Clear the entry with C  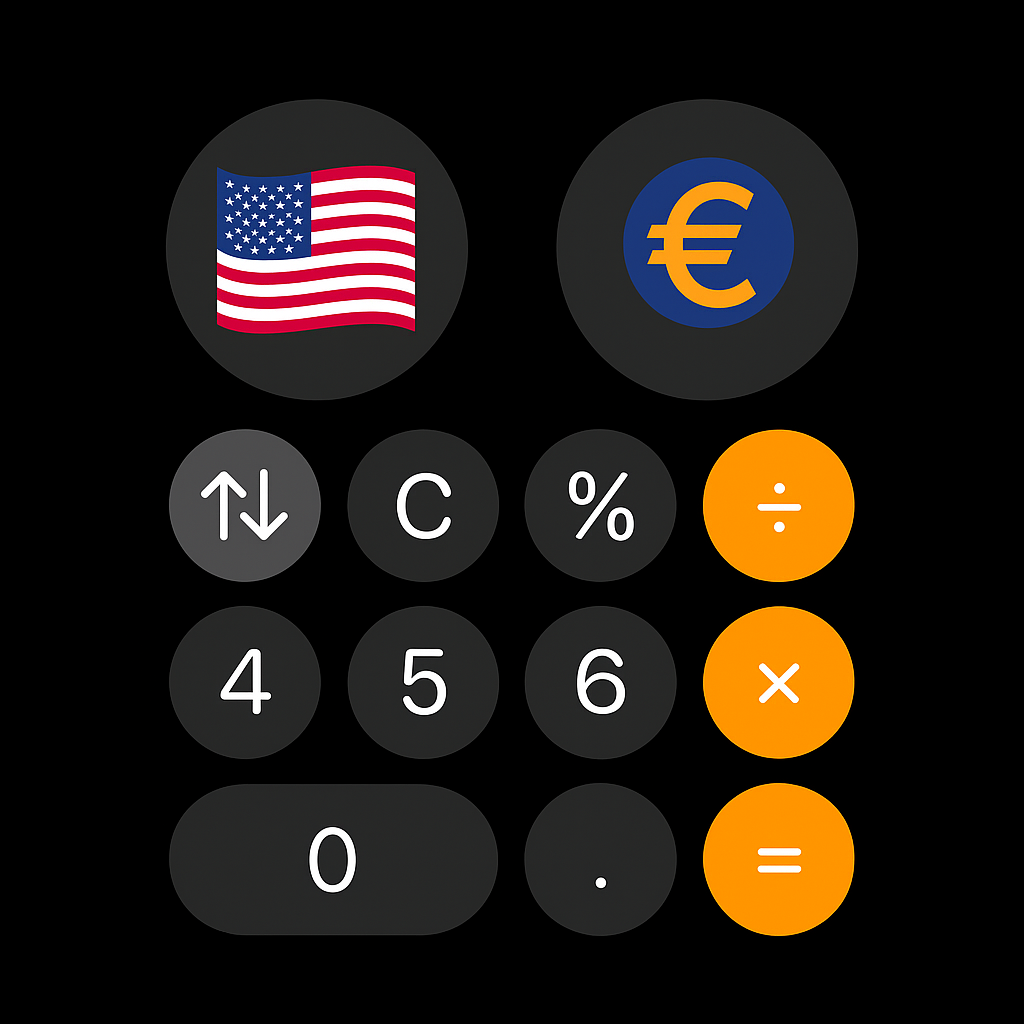click(x=423, y=505)
